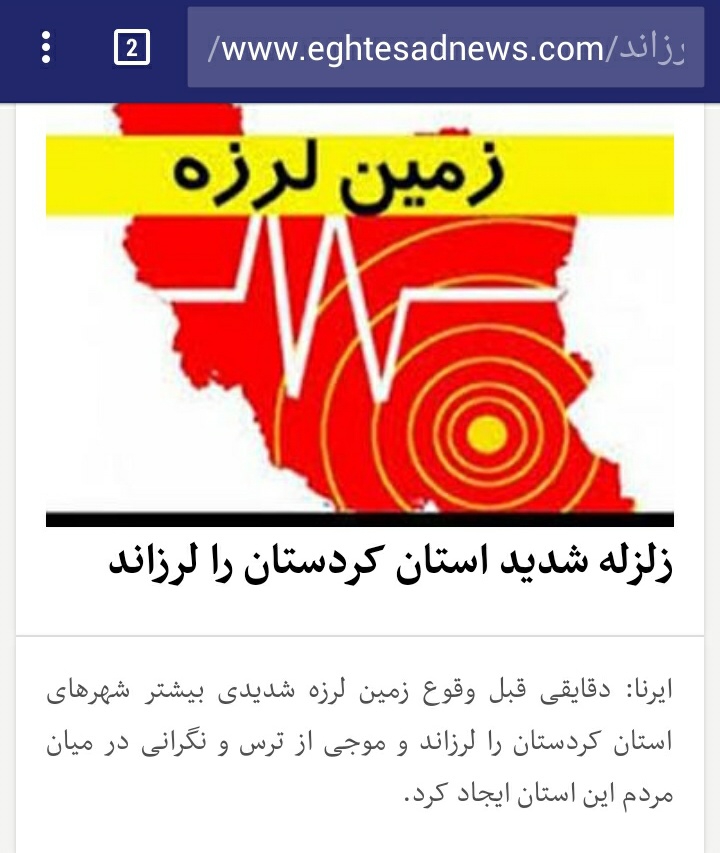Viewport: 720px width, 853px height.
Task: Tap the eghtesadnews.com address bar
Action: click(x=445, y=48)
